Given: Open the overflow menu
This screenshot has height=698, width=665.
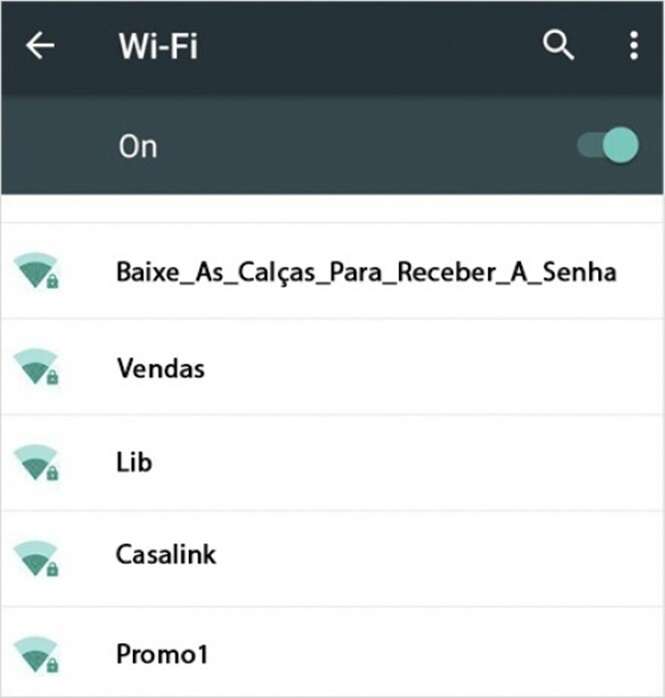Looking at the screenshot, I should click(633, 46).
